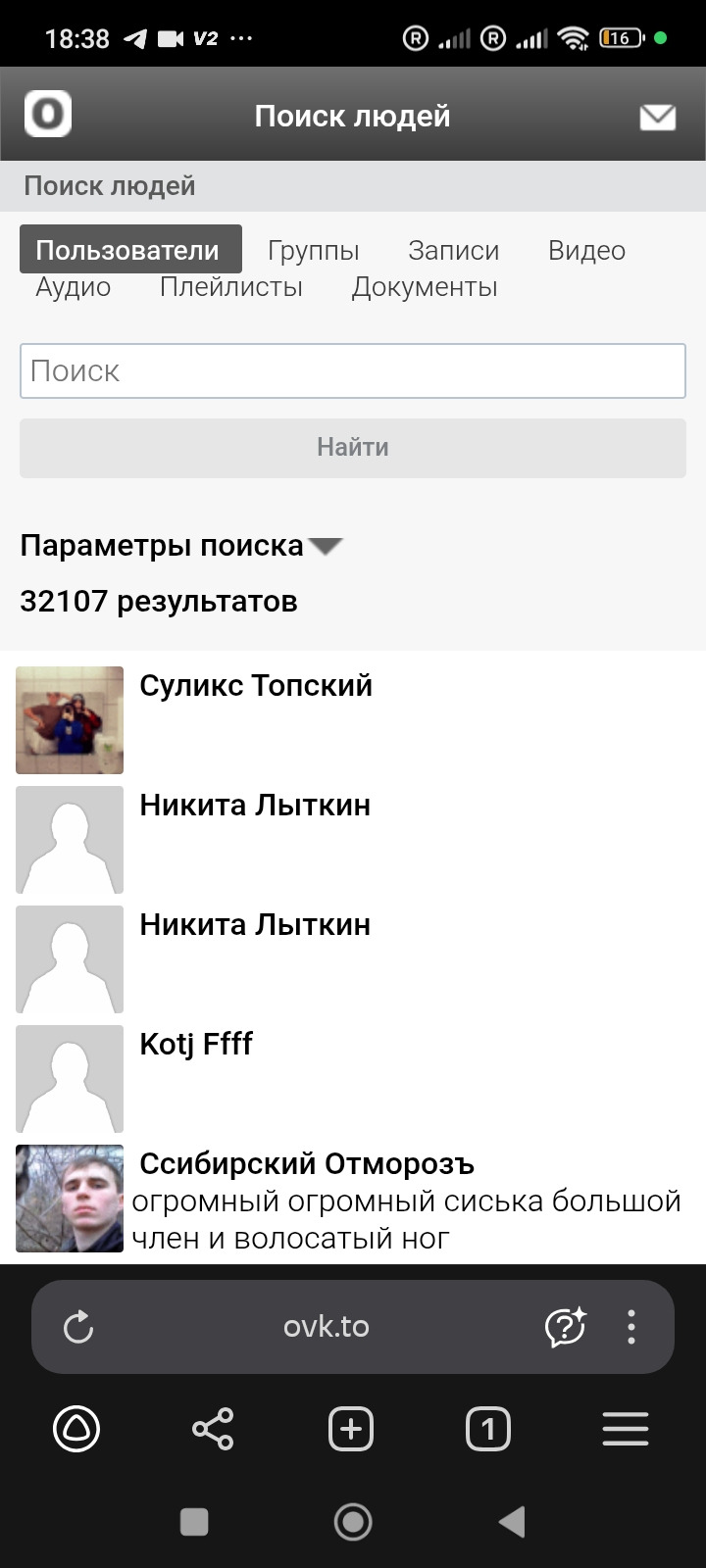Switch to the Аудио tab
This screenshot has height=1568, width=706.
point(73,287)
